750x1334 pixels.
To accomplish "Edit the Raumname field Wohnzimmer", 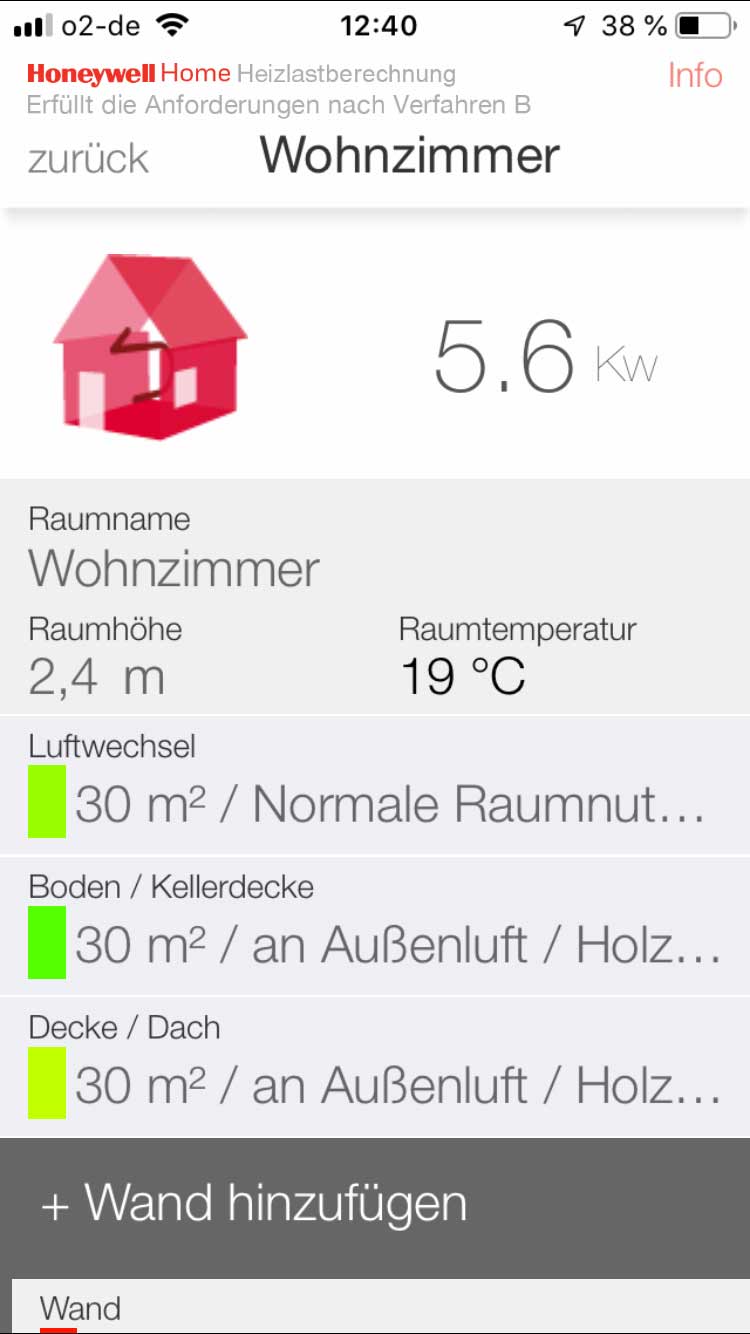I will [x=174, y=568].
